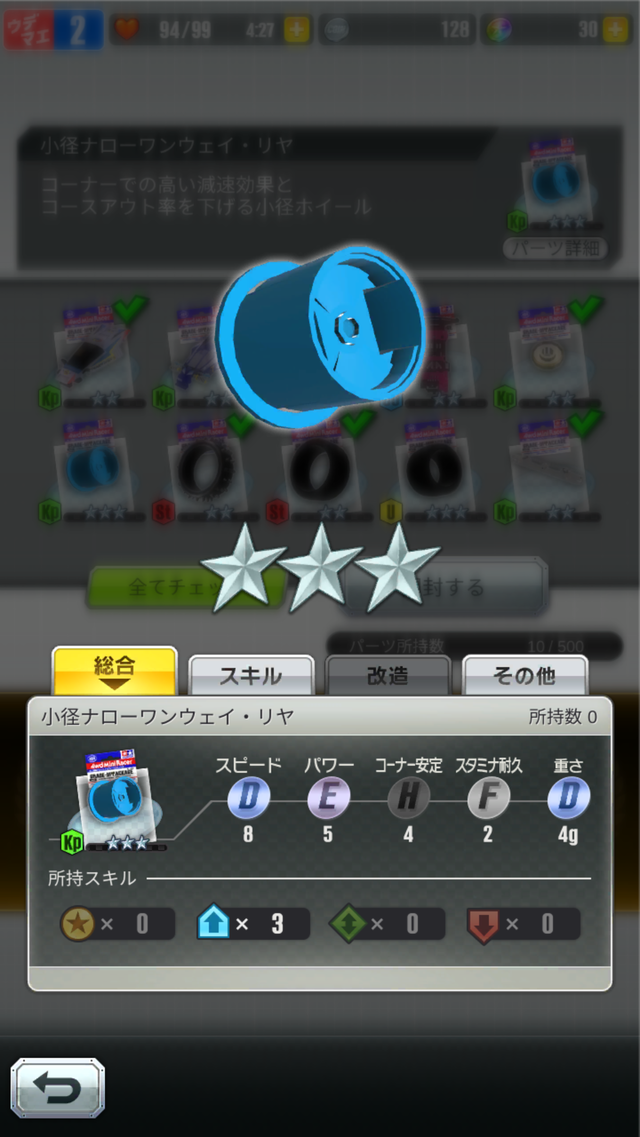This screenshot has height=1137, width=640.
Task: Select the 改造 tab
Action: click(x=387, y=676)
